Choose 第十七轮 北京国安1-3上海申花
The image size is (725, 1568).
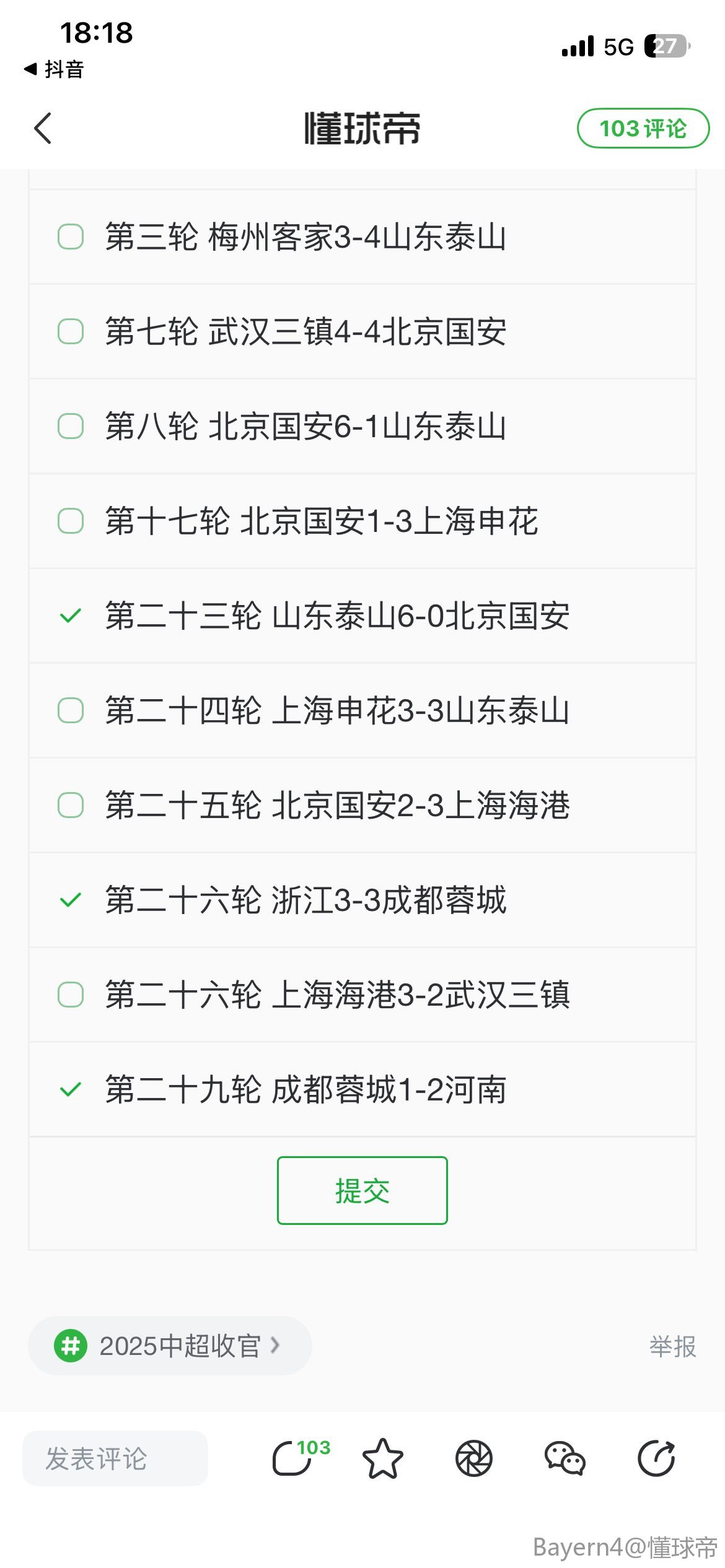[71, 521]
